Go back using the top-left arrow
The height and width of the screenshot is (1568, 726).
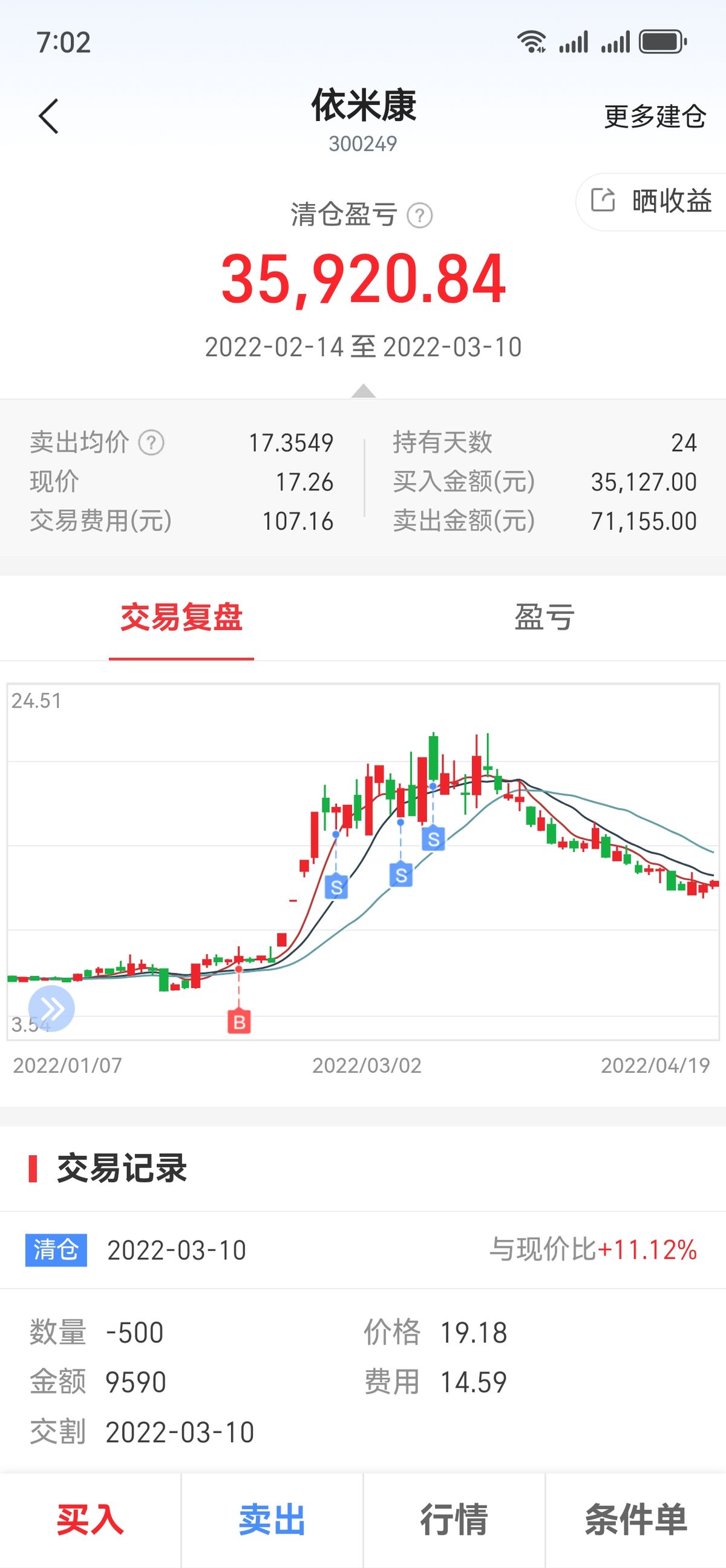(48, 116)
